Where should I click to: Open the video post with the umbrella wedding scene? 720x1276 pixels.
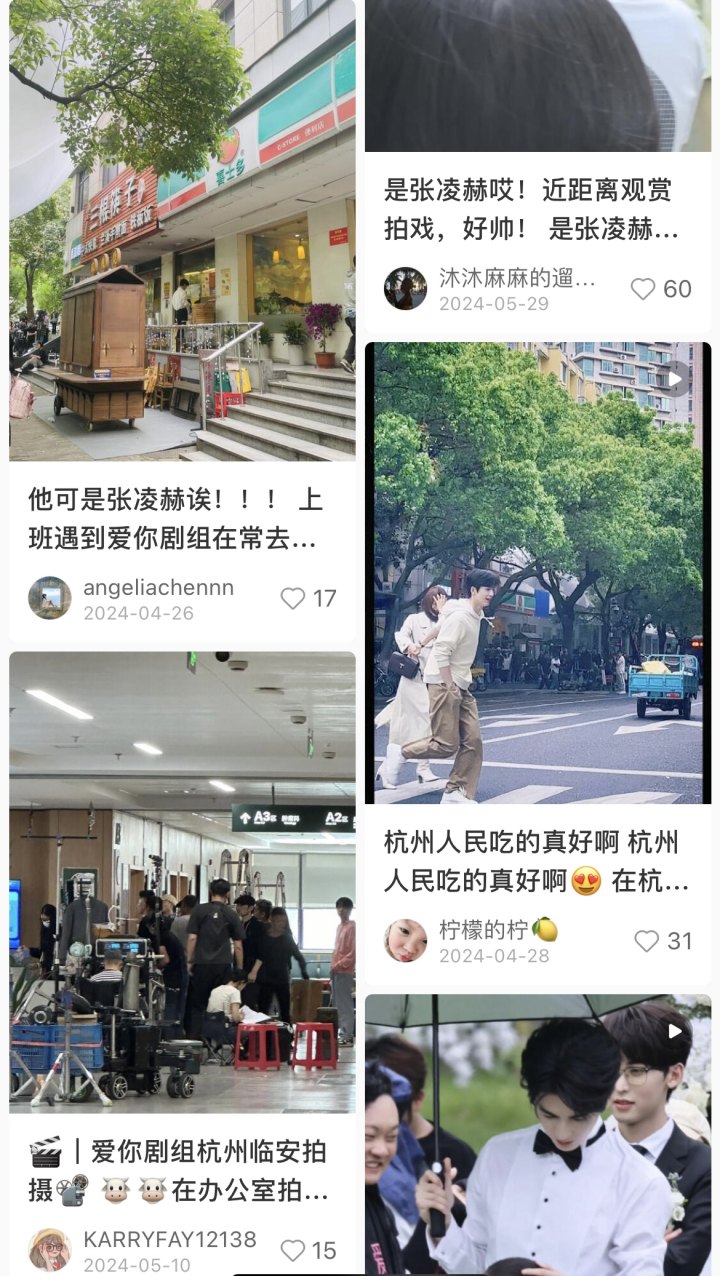click(537, 1135)
